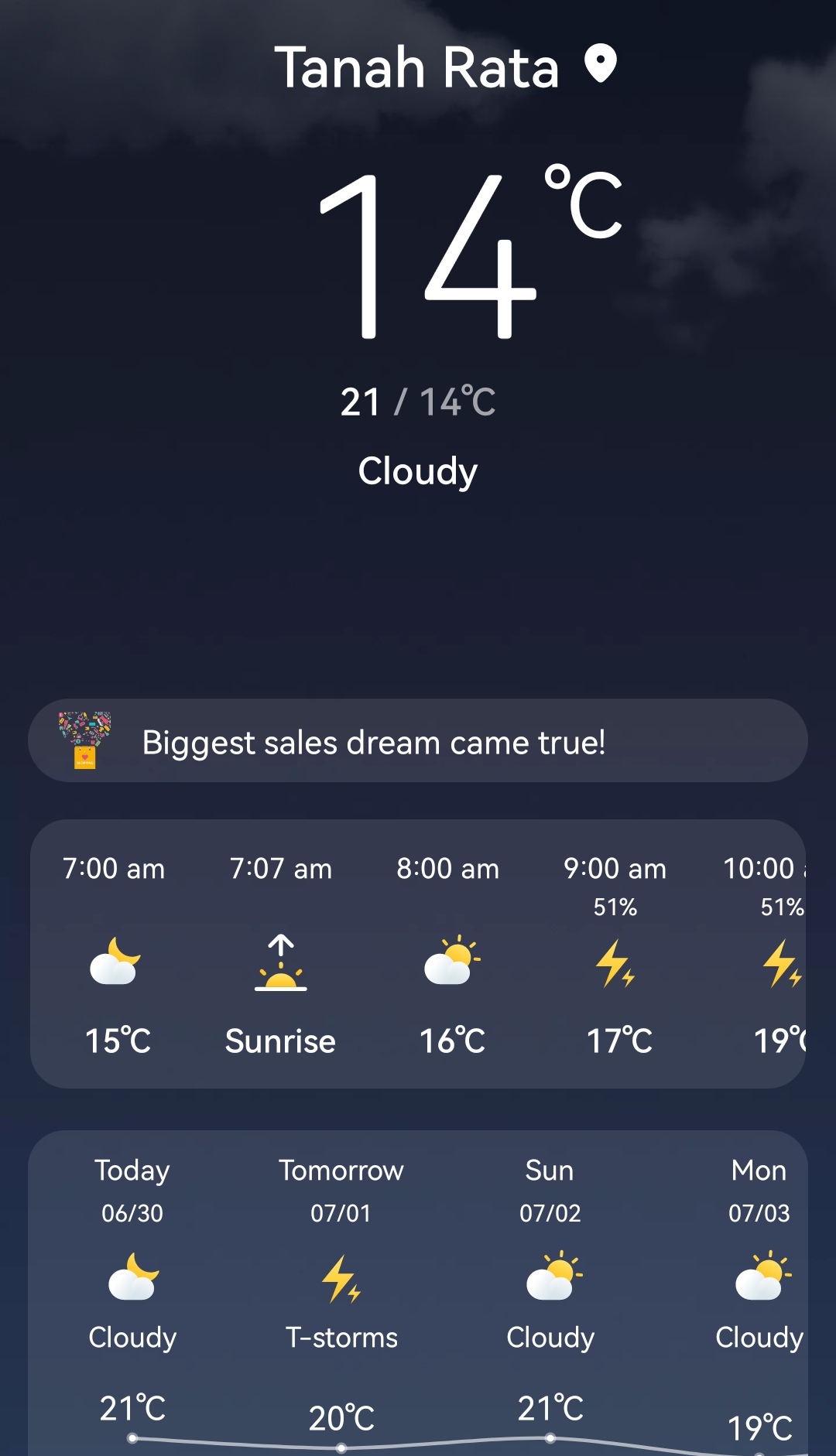Select the cloudy moon icon at 7:00 am
836x1456 pixels.
pyautogui.click(x=115, y=962)
